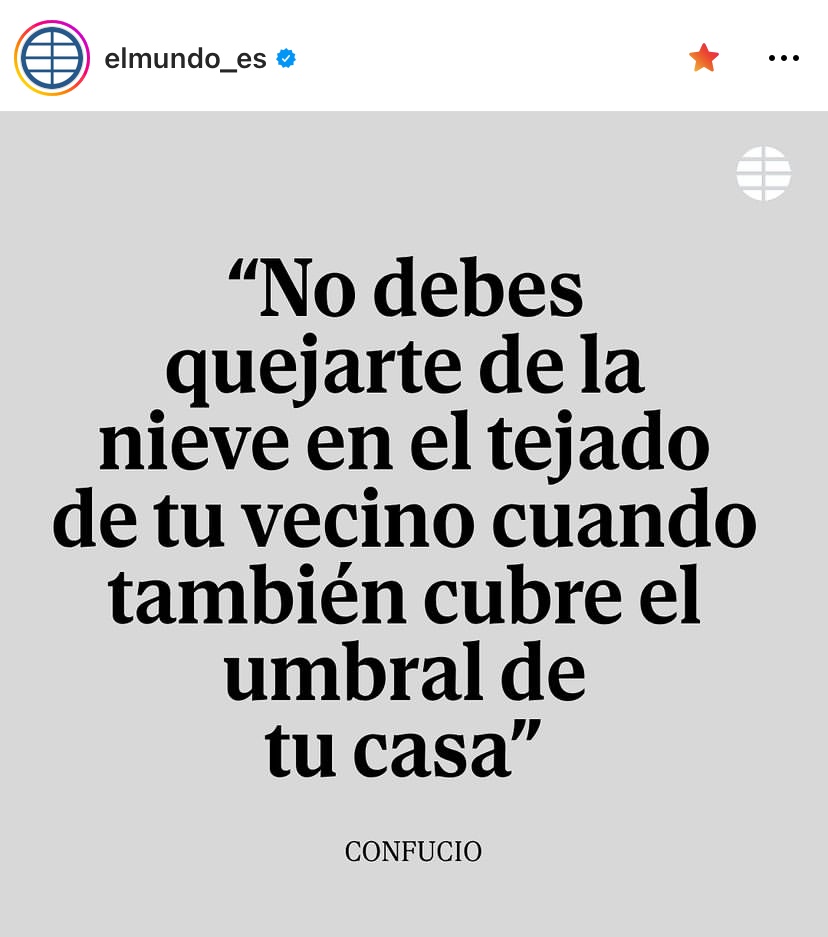Open the three-dot more options menu

coord(784,58)
